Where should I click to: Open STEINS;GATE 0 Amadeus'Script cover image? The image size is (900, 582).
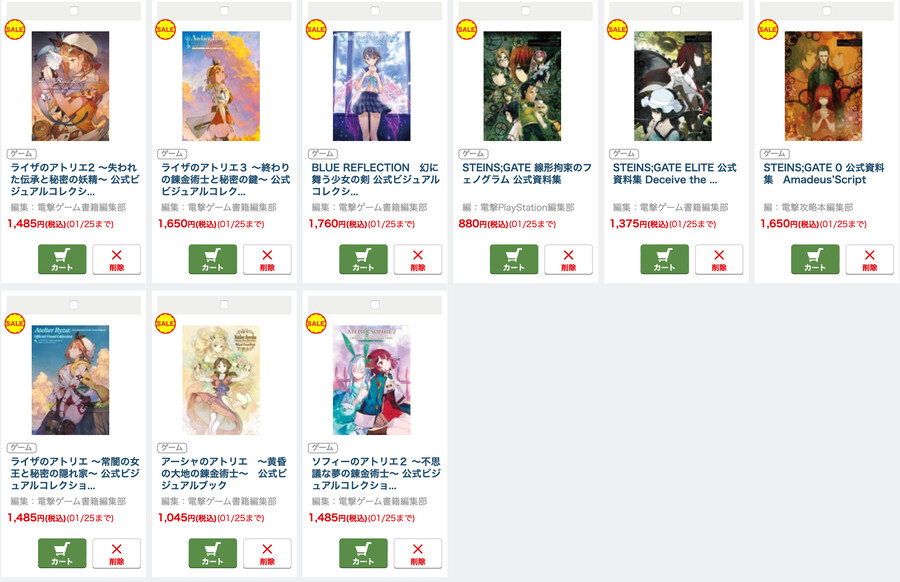[x=823, y=85]
